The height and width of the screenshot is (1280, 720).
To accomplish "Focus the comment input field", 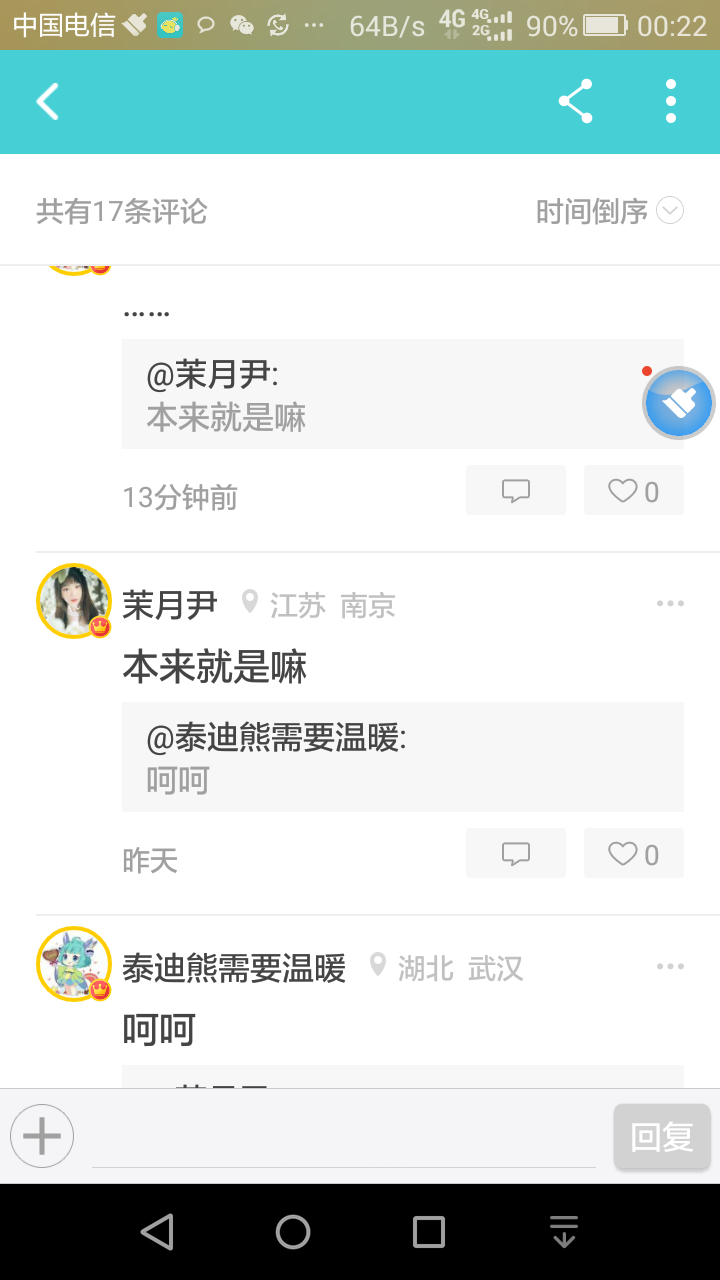I will click(x=343, y=1138).
